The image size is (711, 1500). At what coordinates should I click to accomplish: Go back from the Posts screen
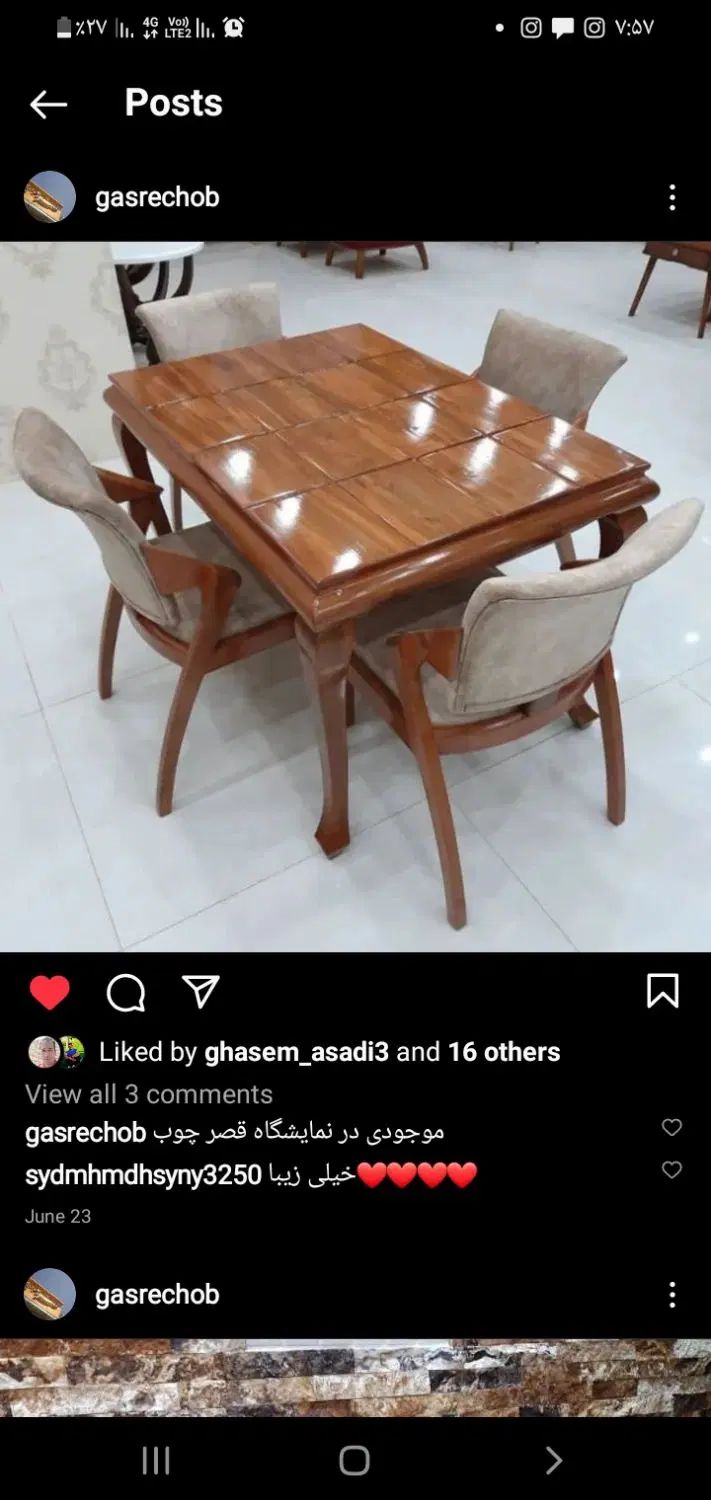point(48,104)
